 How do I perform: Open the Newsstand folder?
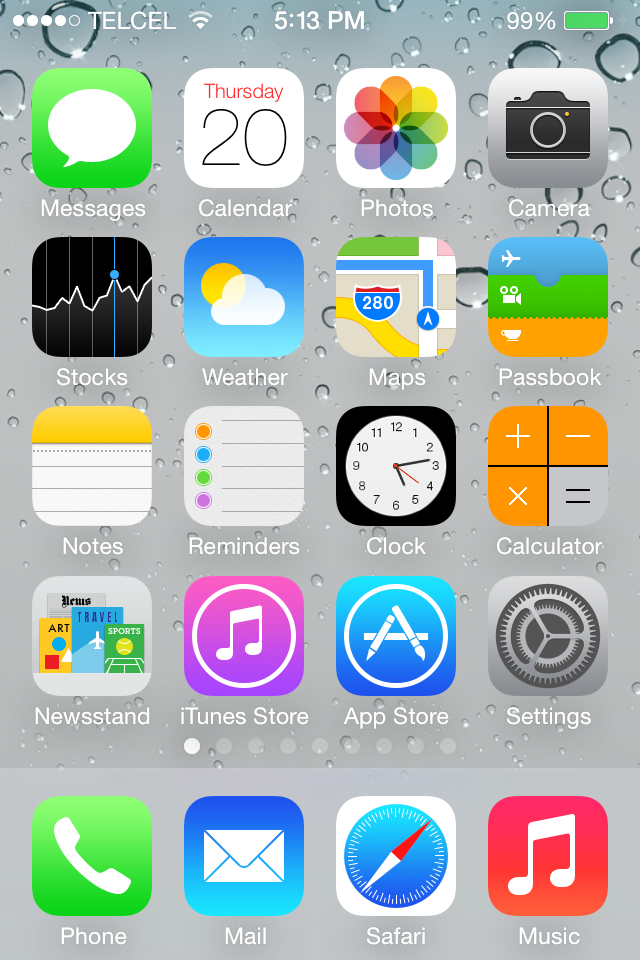[92, 636]
